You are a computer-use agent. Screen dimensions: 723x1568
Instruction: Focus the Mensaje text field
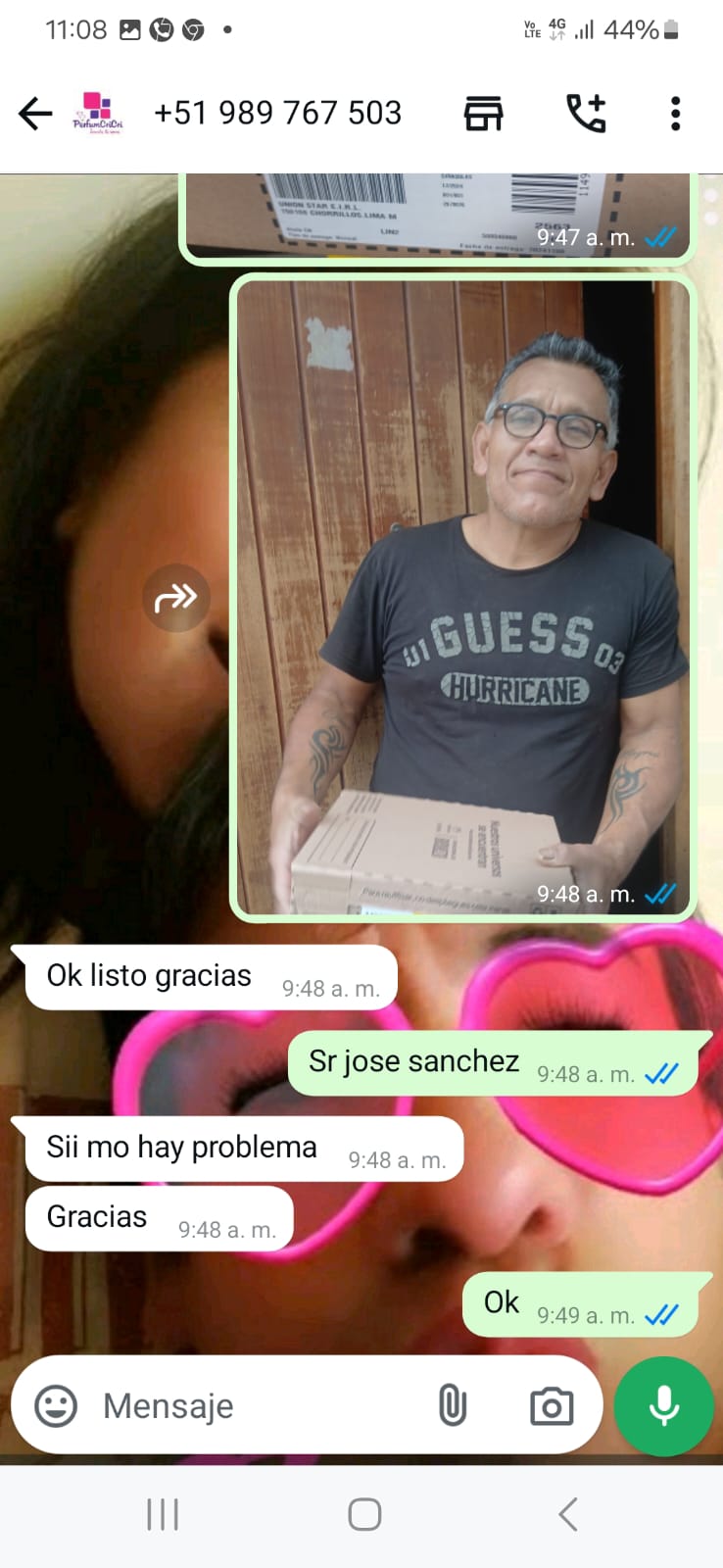pos(255,1406)
